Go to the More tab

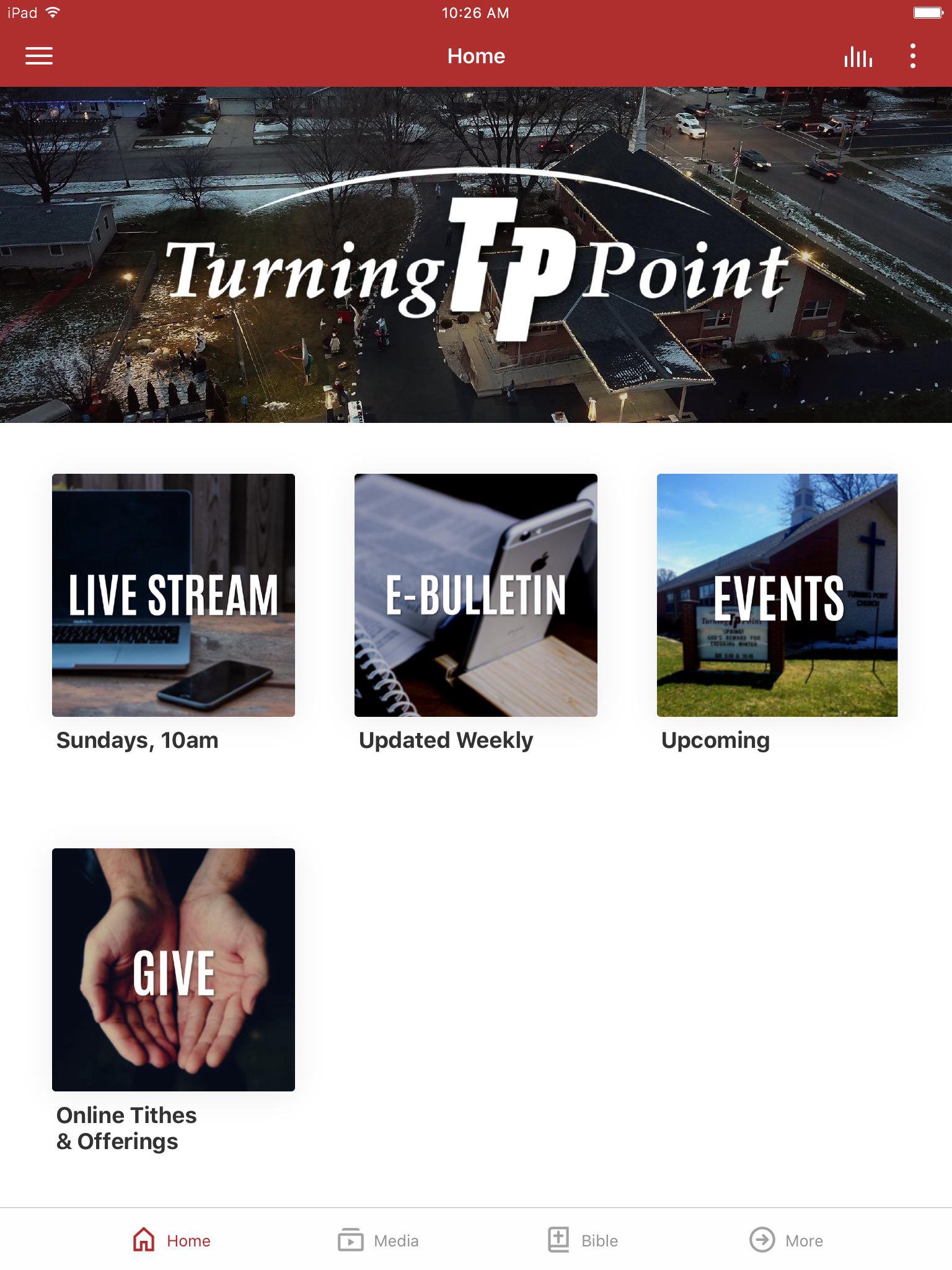coord(786,1240)
